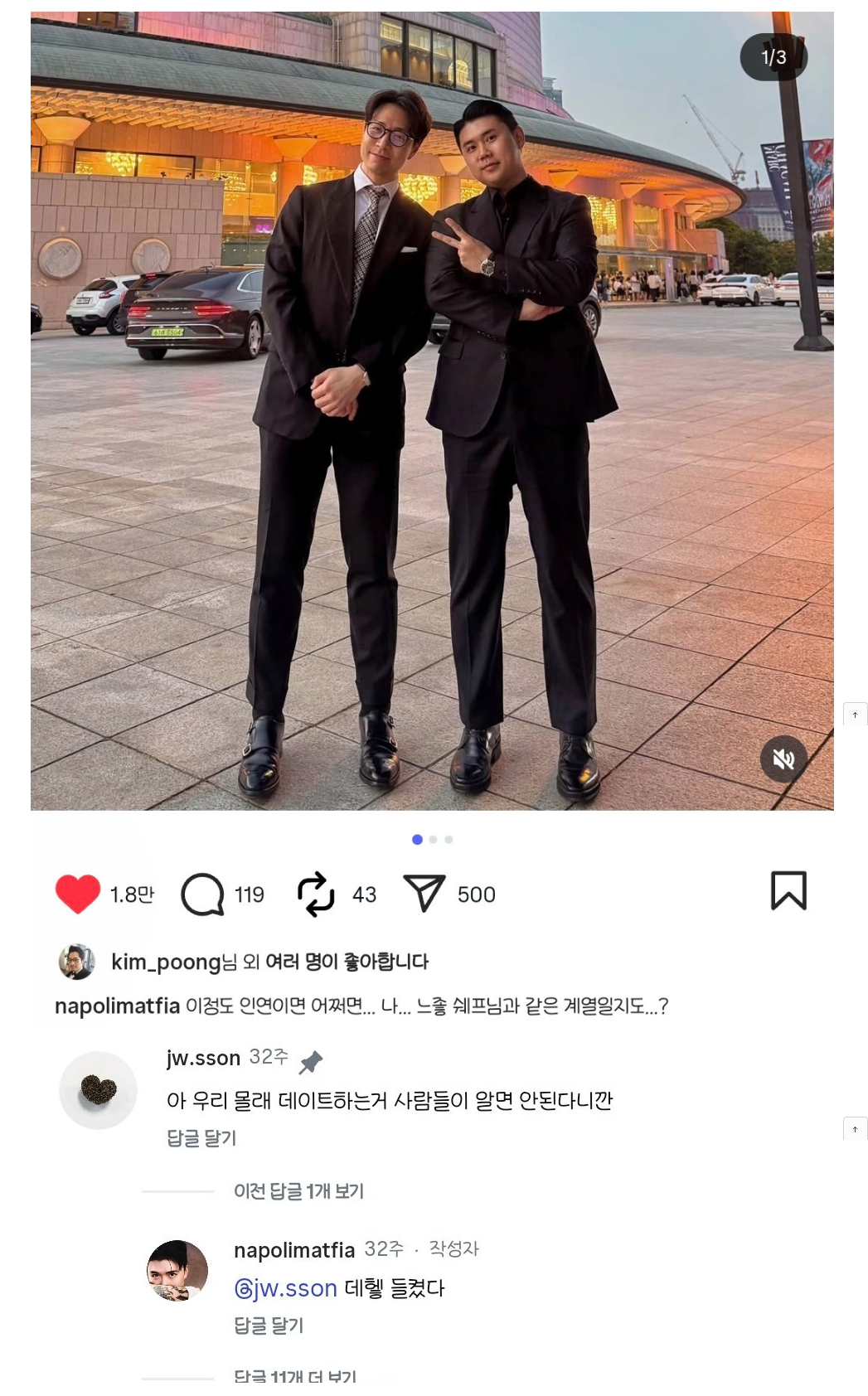
Task: Share the post with the paper-plane icon
Action: tap(424, 893)
